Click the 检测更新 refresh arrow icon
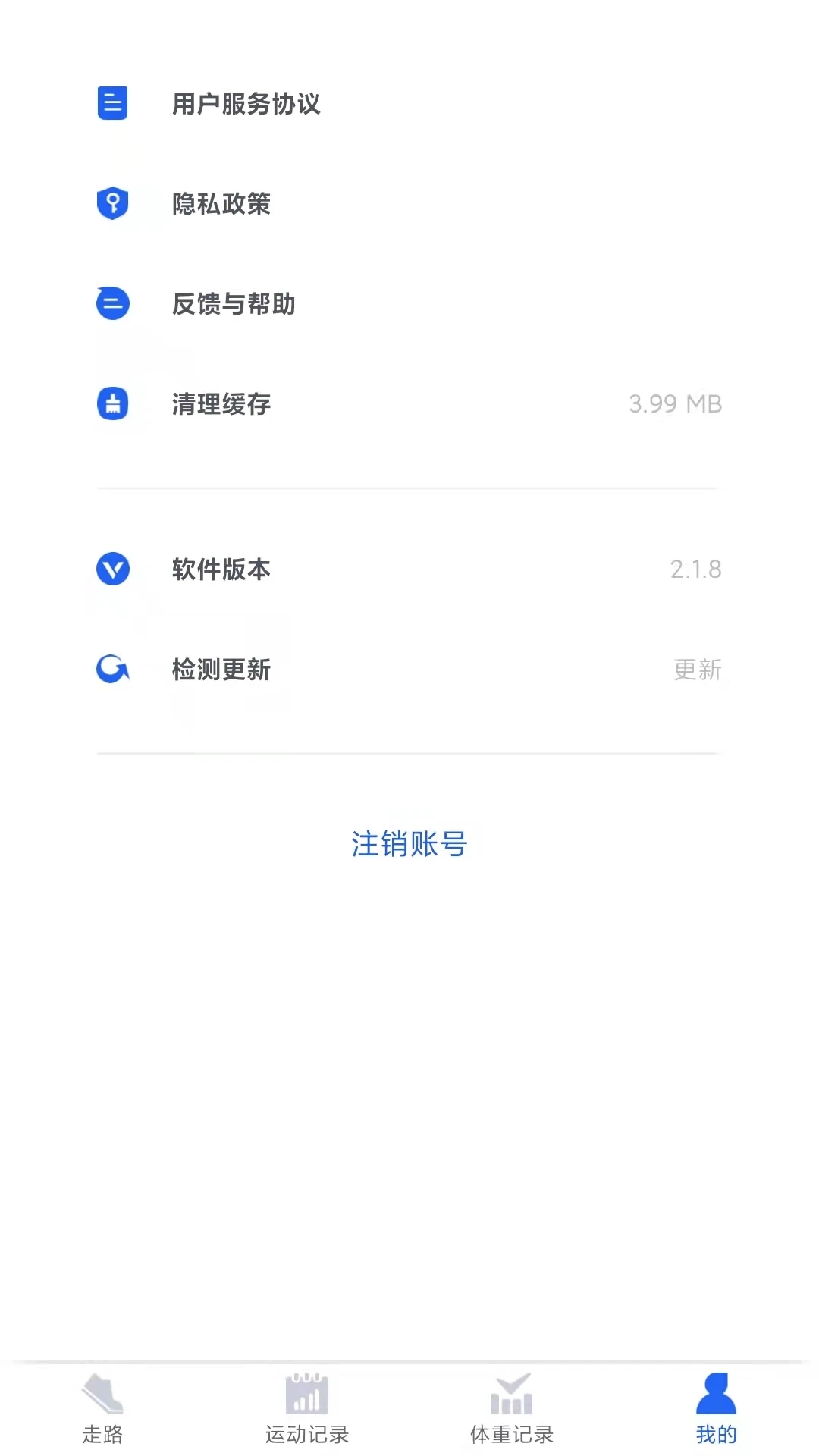Screen dimensions: 819x1456 coord(111,670)
